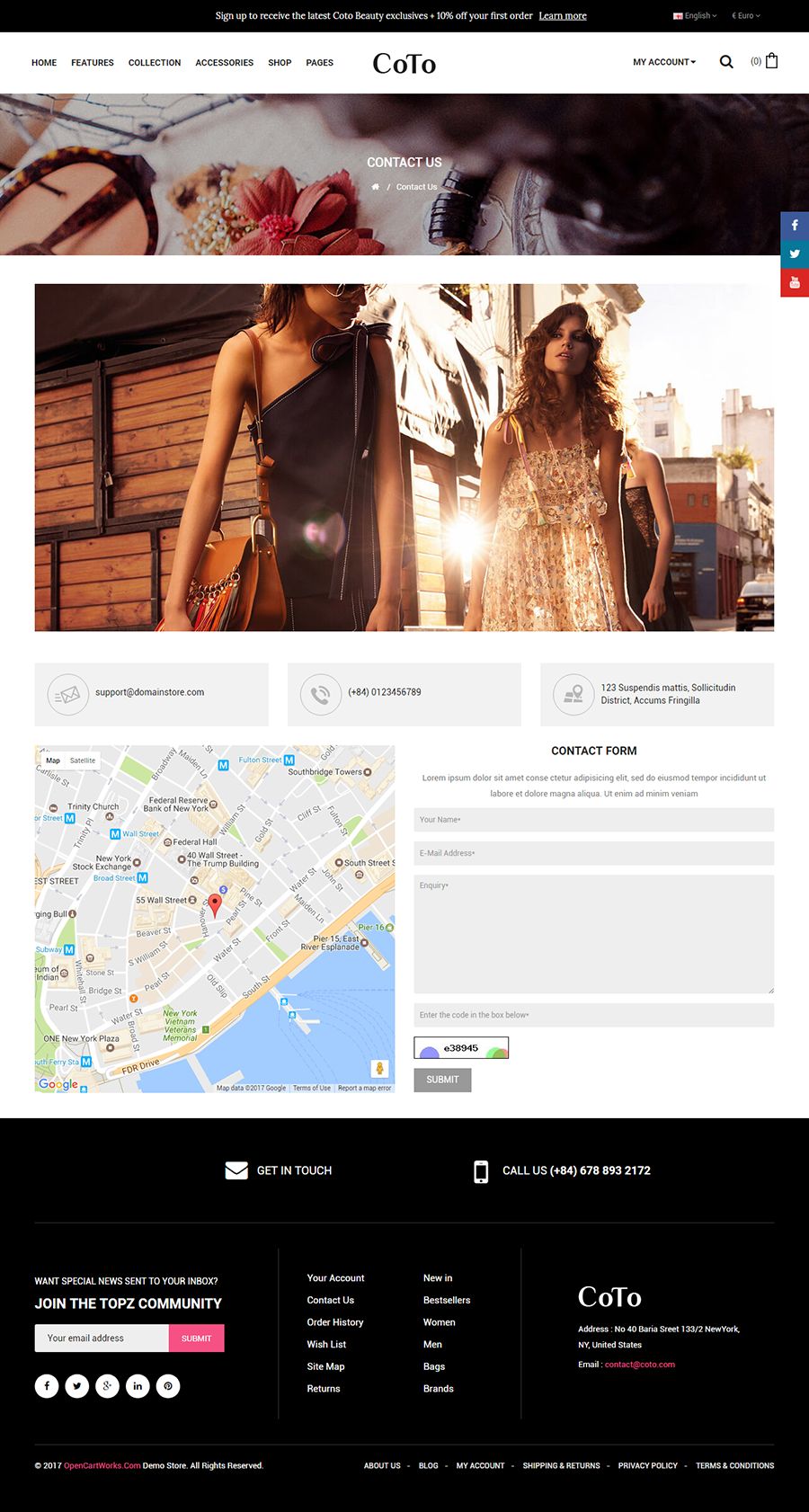Go to the Collection menu
This screenshot has height=1512, width=809.
click(155, 63)
